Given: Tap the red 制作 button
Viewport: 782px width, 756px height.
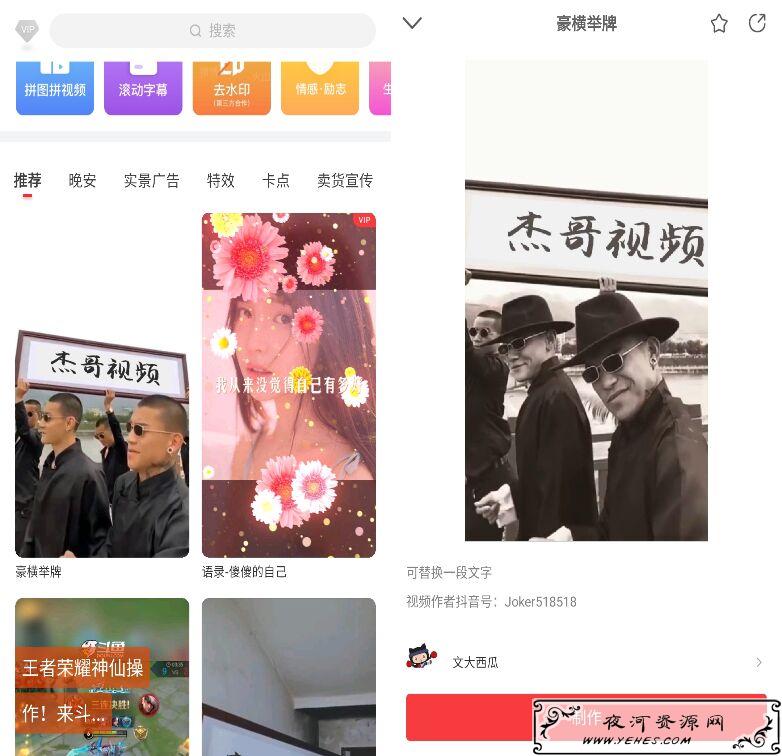Looking at the screenshot, I should [470, 716].
